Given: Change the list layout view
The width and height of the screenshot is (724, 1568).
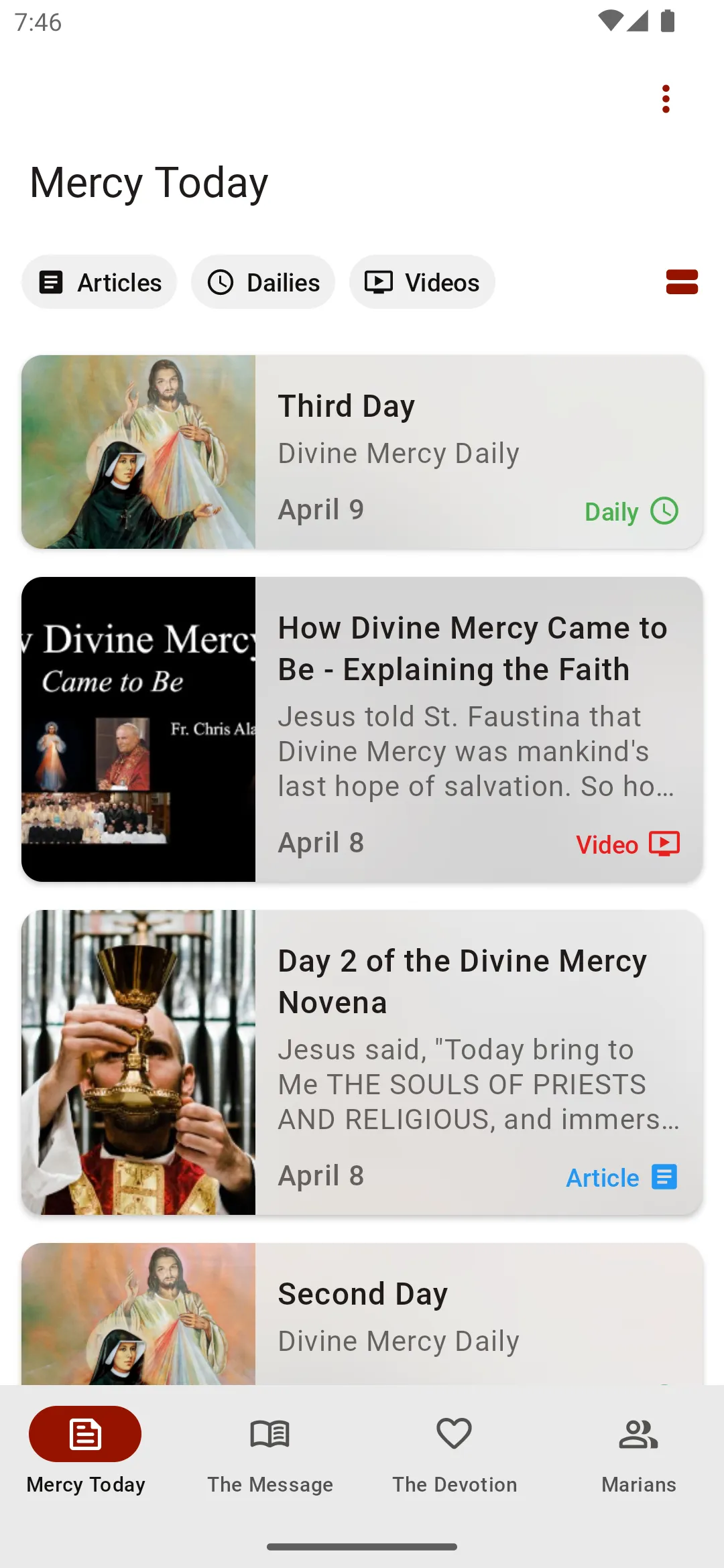Looking at the screenshot, I should point(682,282).
